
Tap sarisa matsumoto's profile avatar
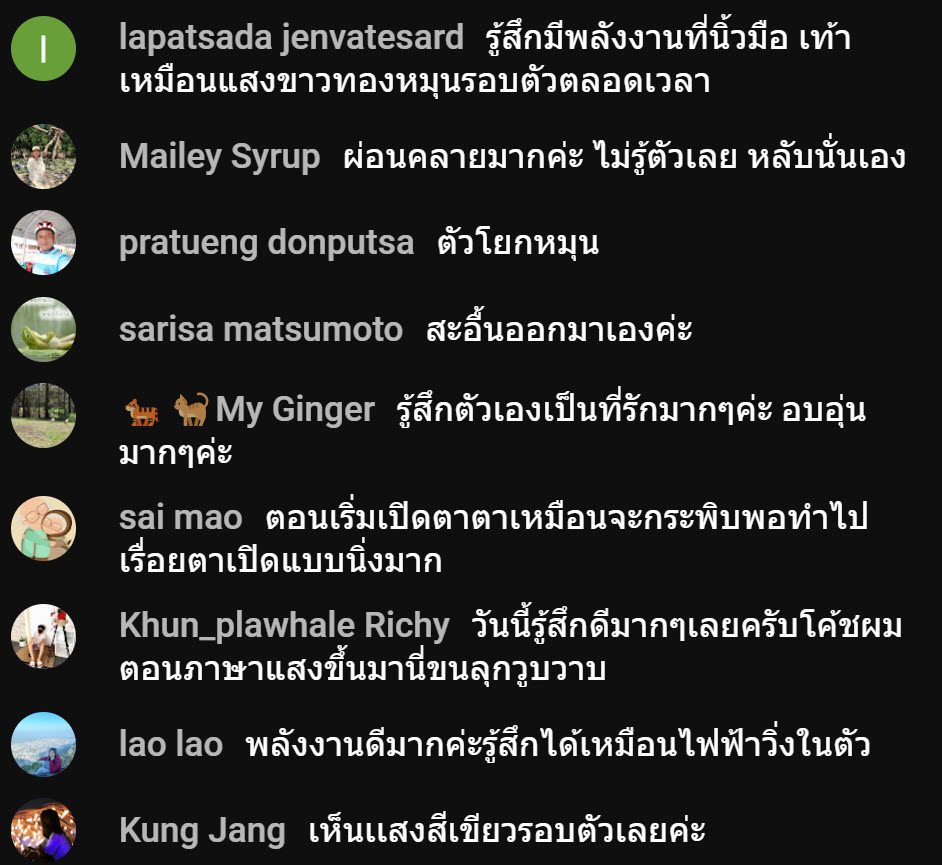[43, 329]
